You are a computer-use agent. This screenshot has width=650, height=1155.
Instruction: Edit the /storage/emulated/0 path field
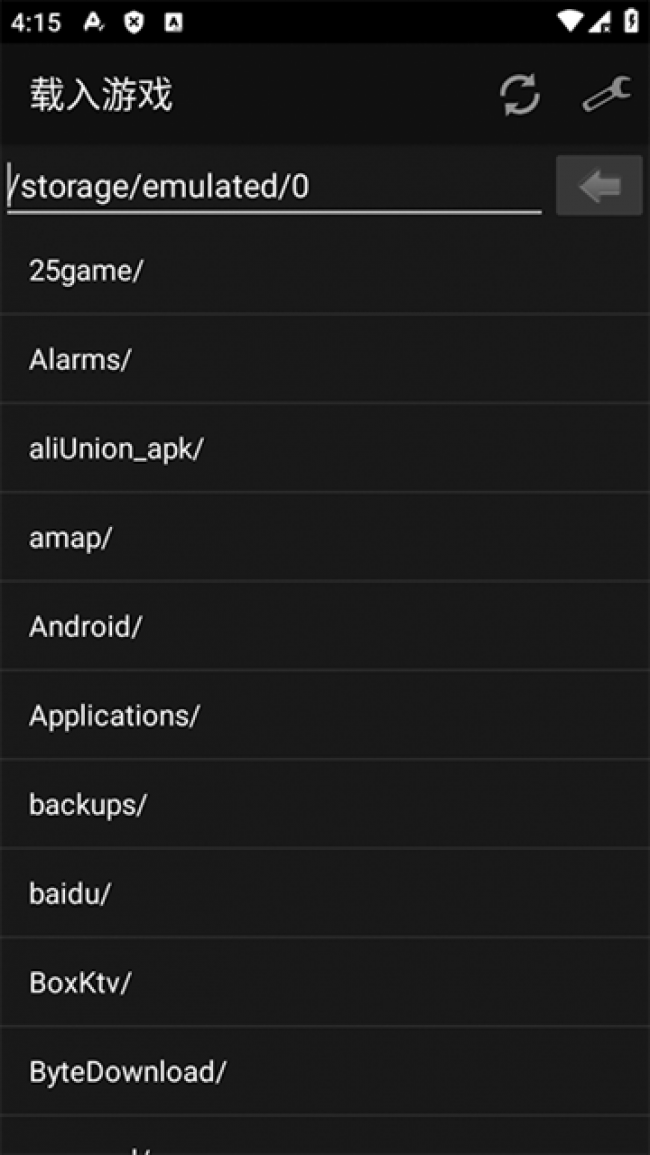click(273, 187)
